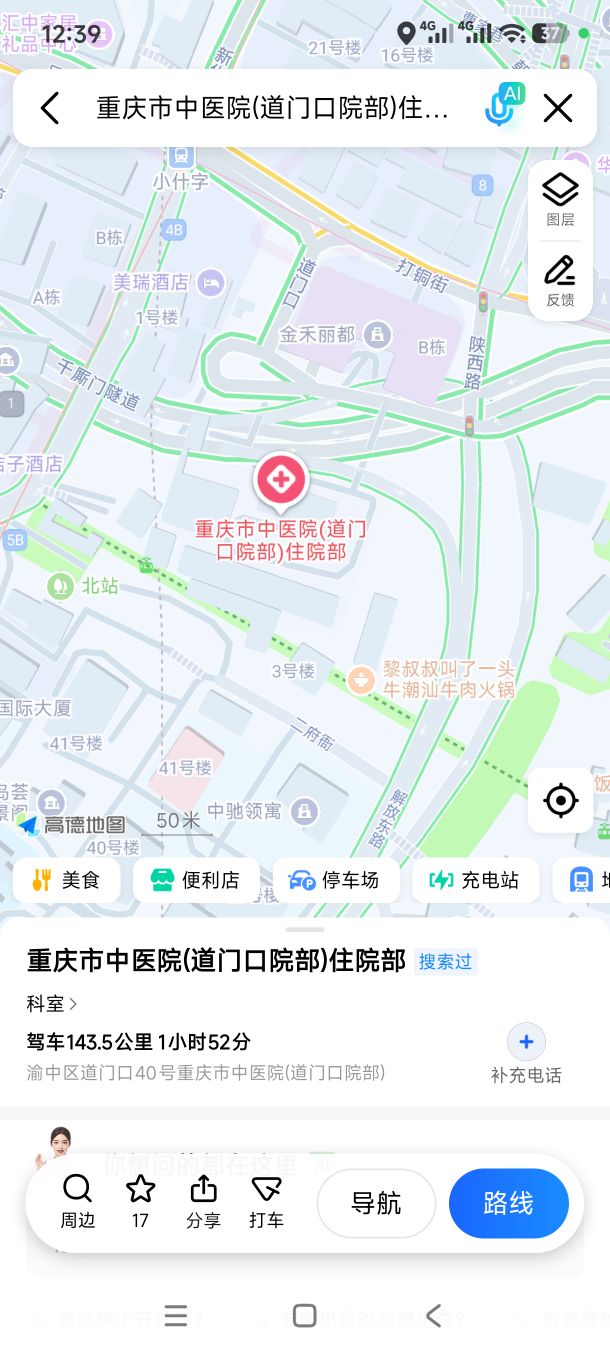Tap the hospital marker on the map

(282, 482)
